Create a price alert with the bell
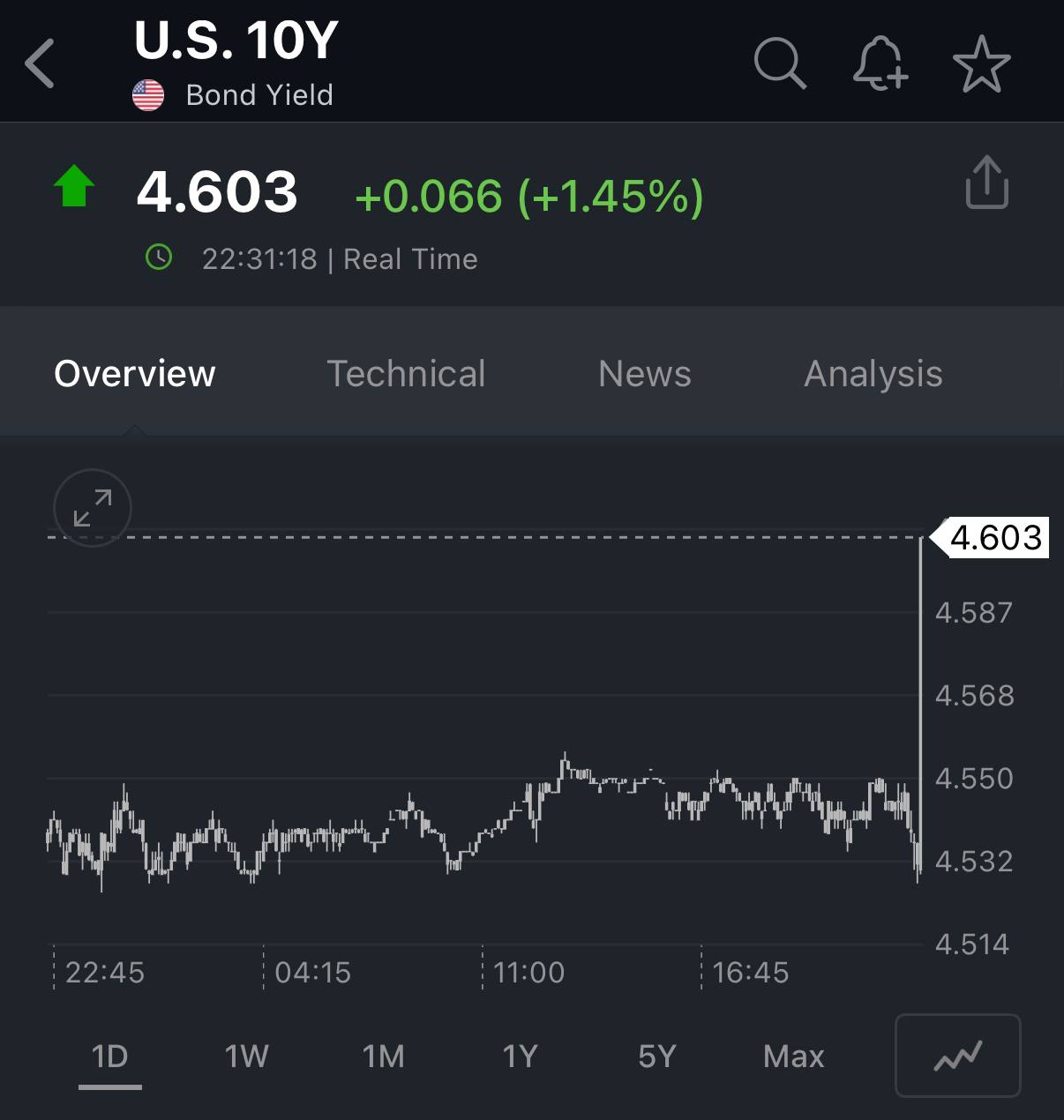Screen dimensions: 1064x1120 (880, 63)
